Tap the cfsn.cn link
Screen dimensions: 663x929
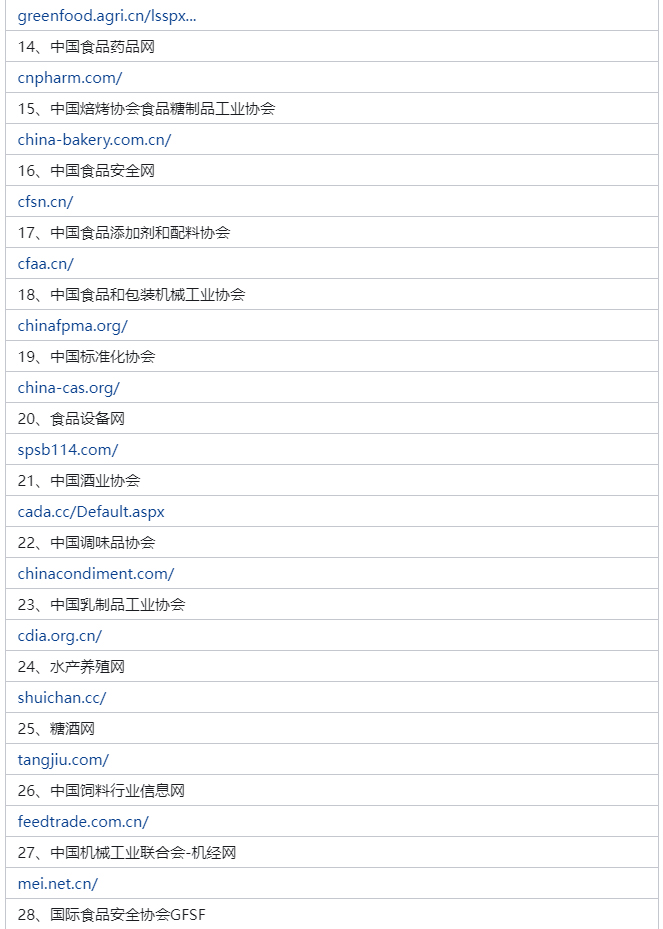click(45, 202)
